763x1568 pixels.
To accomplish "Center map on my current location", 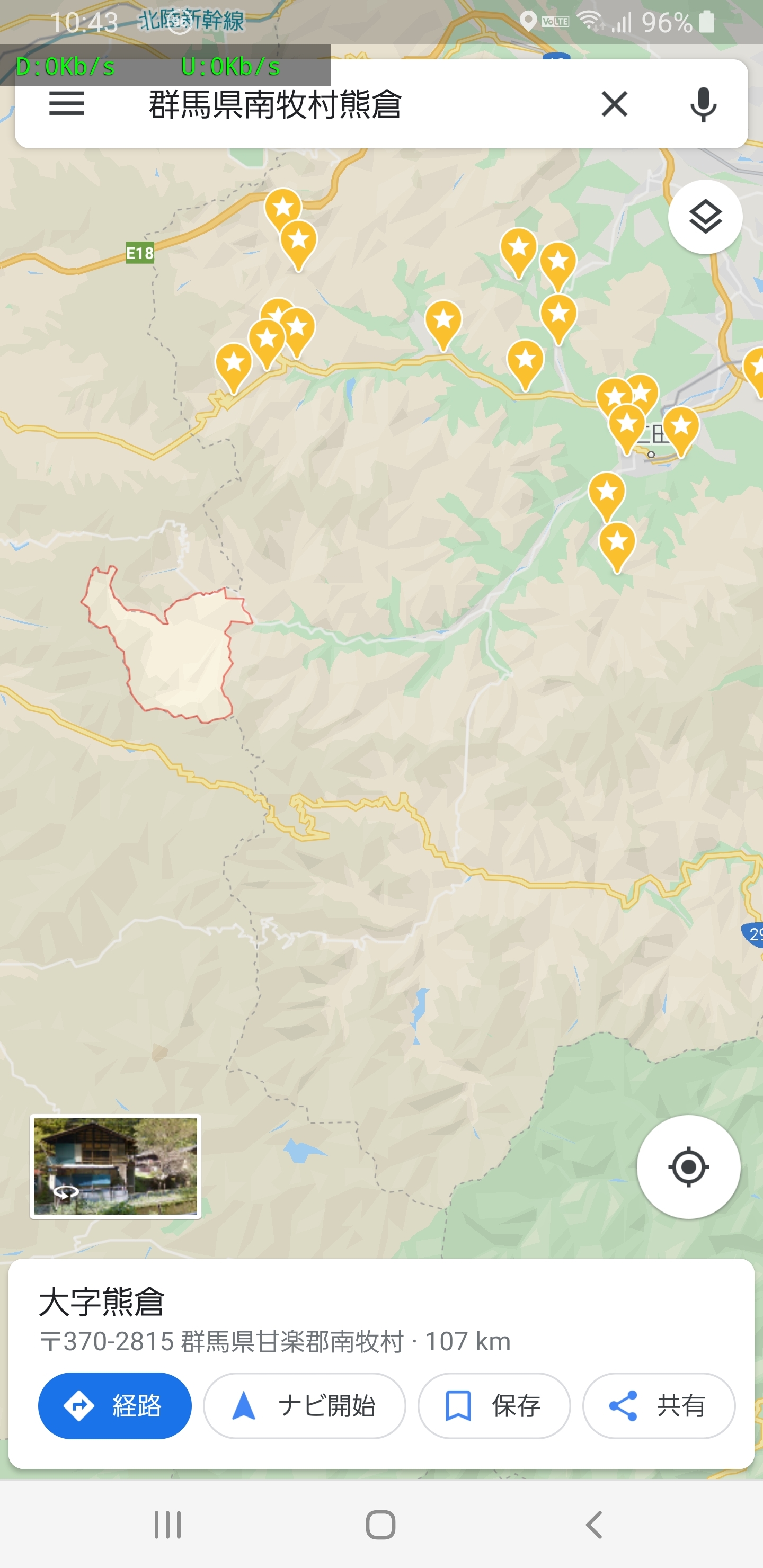I will [688, 1167].
